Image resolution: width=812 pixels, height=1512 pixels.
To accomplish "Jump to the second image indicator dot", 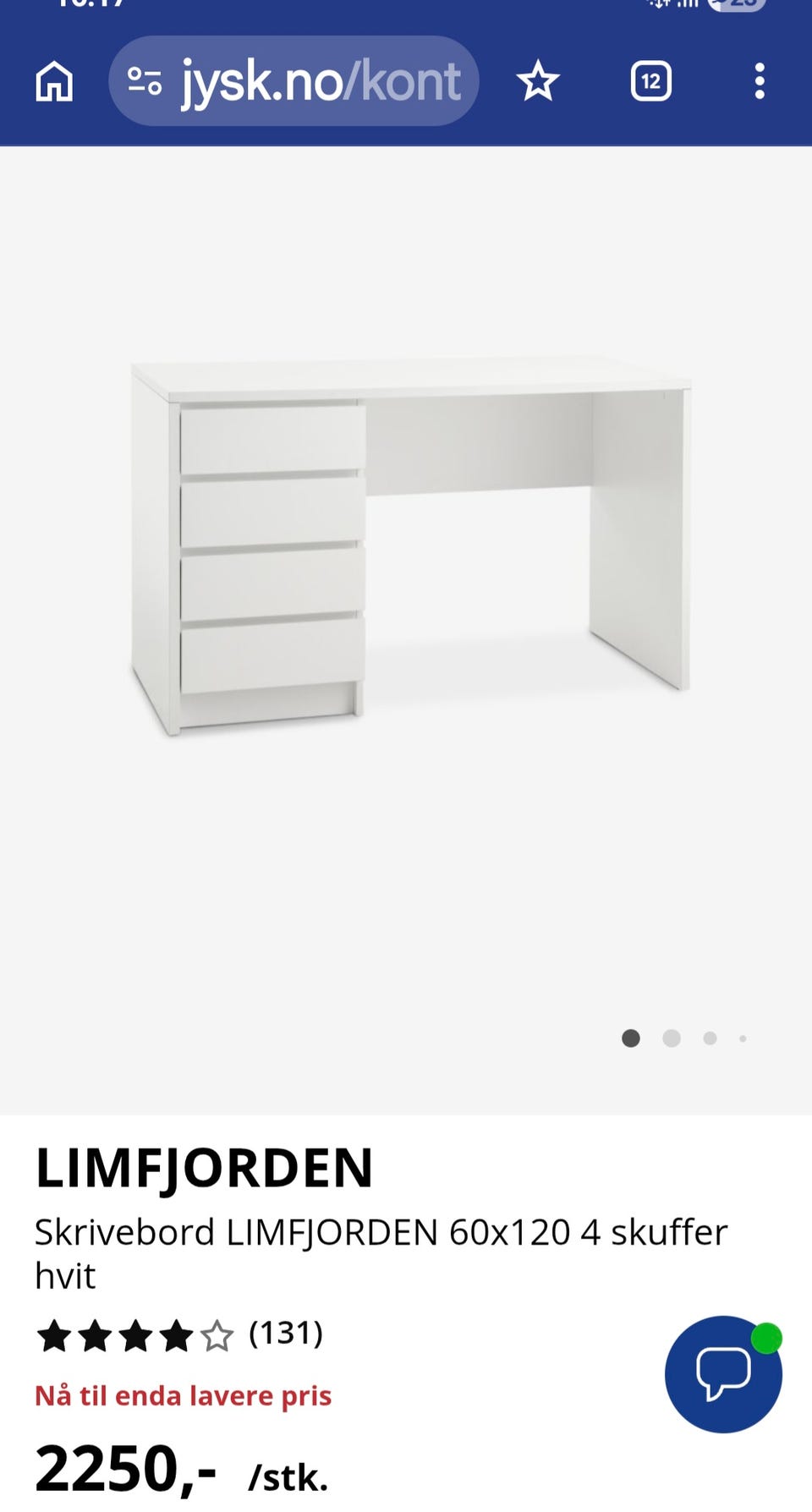I will [x=672, y=1038].
